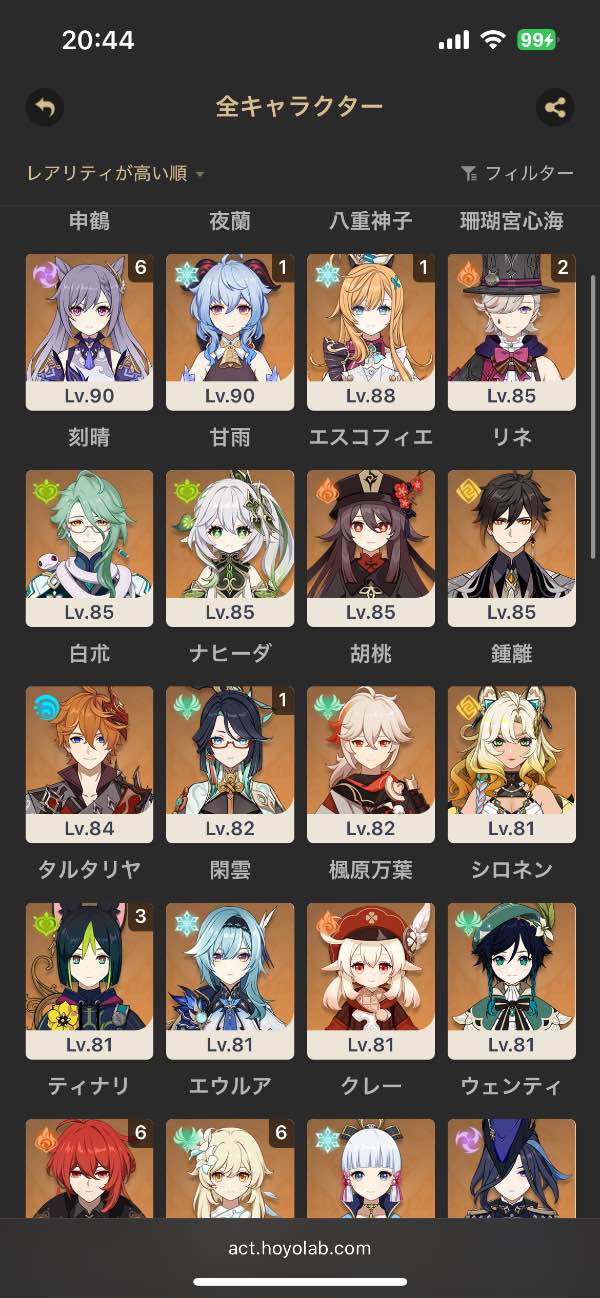Open エウルア character card
The image size is (600, 1298).
click(230, 980)
